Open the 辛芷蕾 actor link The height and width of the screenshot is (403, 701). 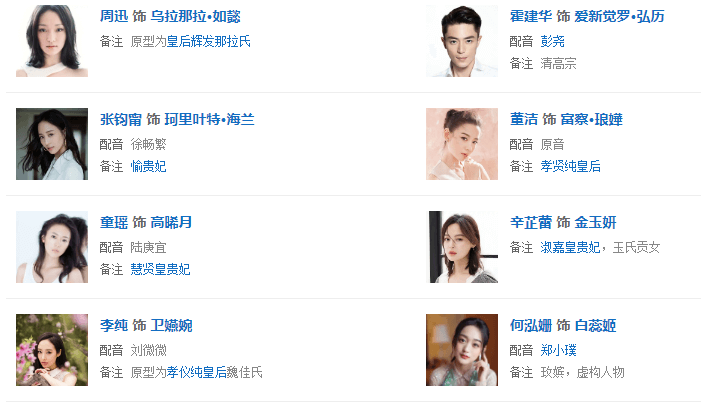pyautogui.click(x=530, y=223)
